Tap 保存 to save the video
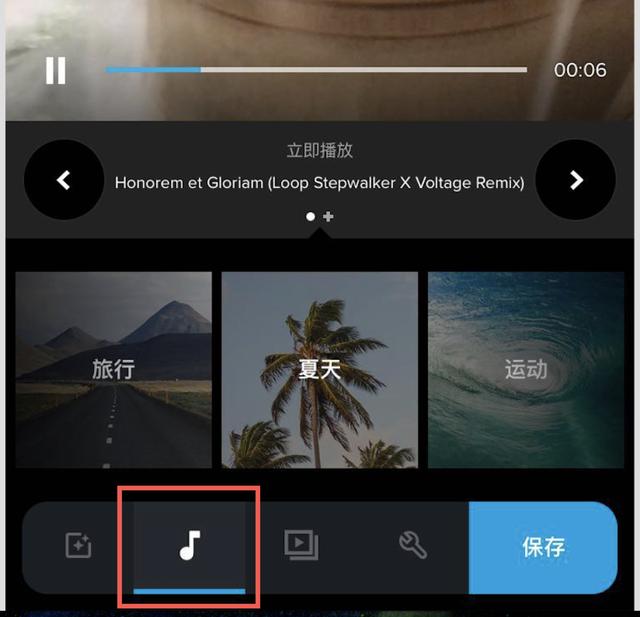The image size is (640, 617). coord(543,547)
